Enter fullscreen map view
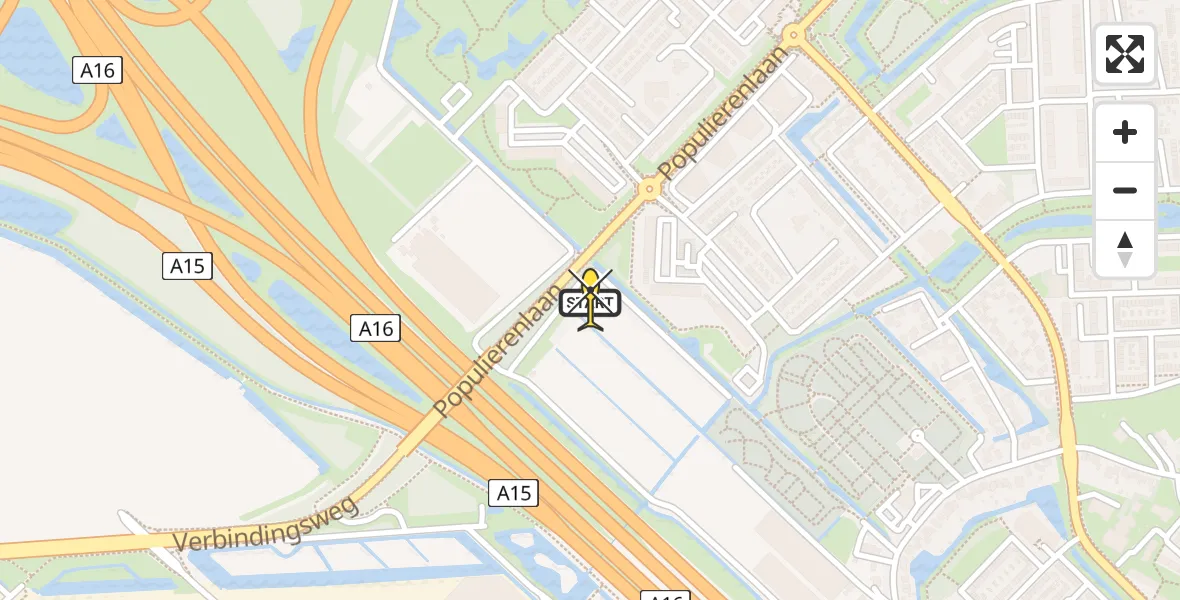Image resolution: width=1180 pixels, height=600 pixels. (1125, 54)
